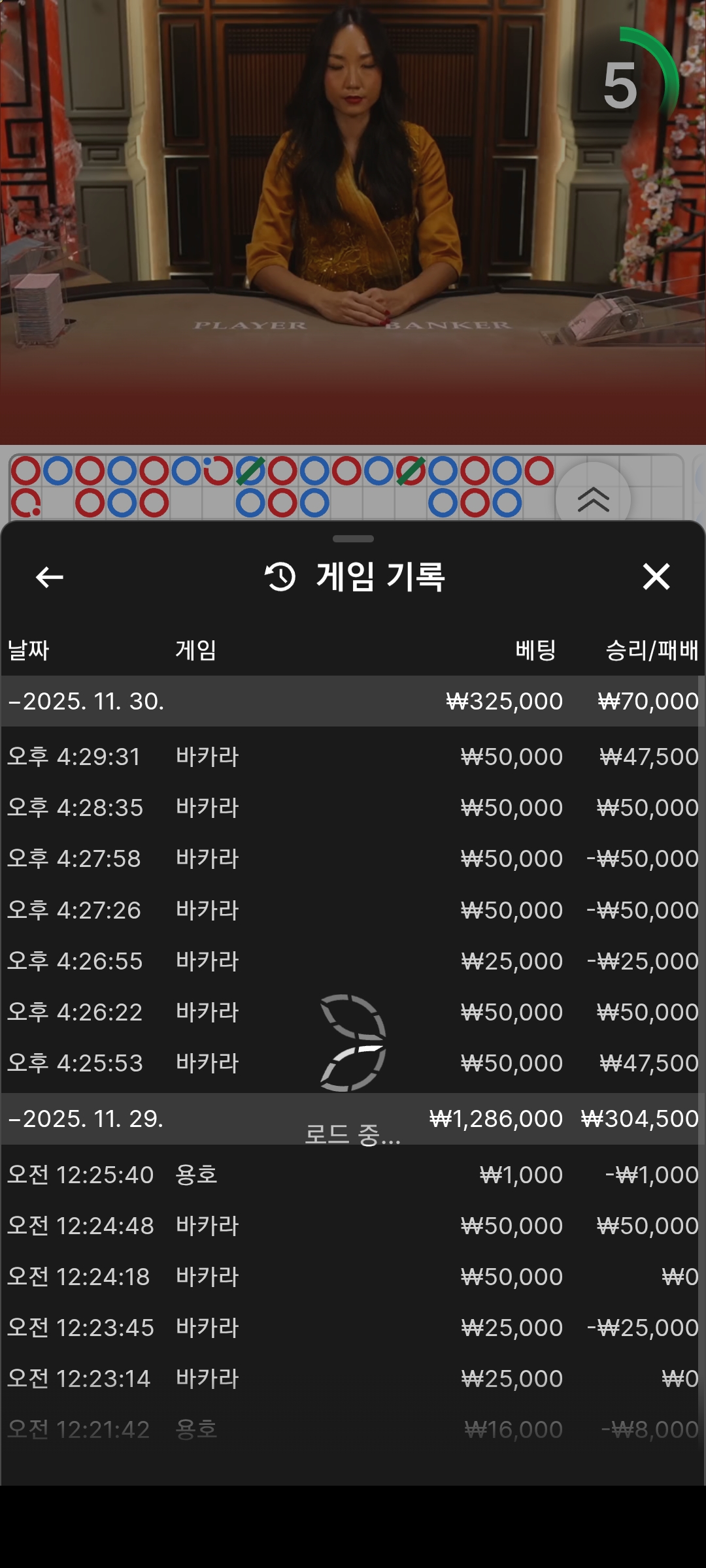The height and width of the screenshot is (1568, 706).
Task: Open the 오후 4:26:22 바카라 record
Action: (x=353, y=1012)
